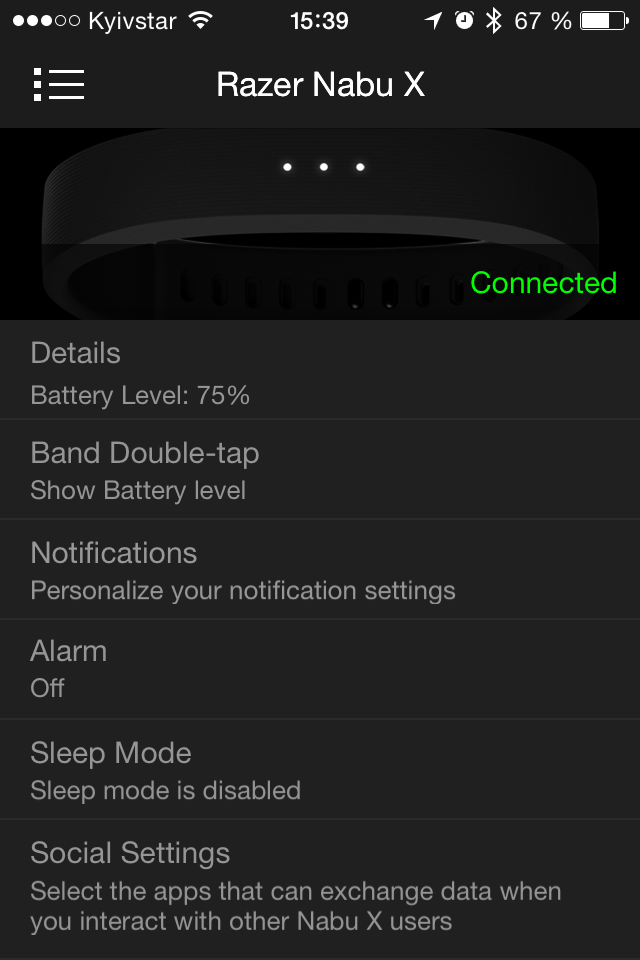Open Social Settings
Screen dimensions: 640x960
[320, 885]
